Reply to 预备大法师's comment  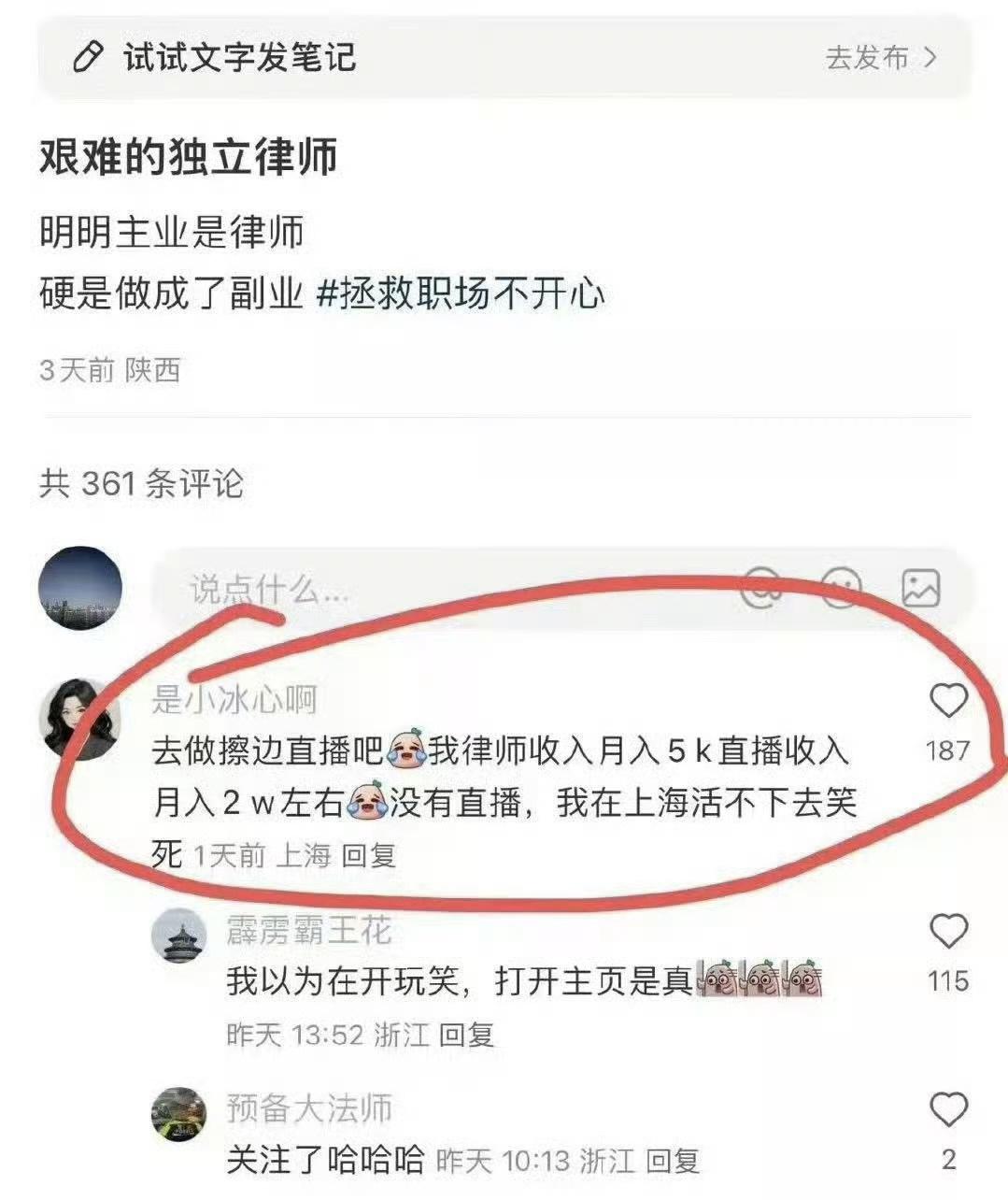[673, 1161]
